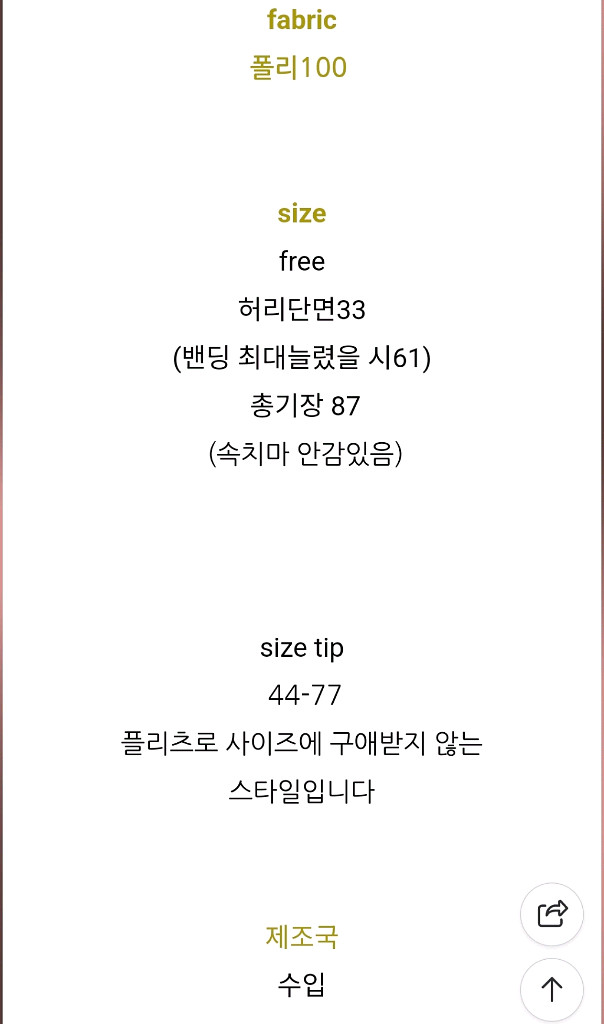This screenshot has width=604, height=1024.
Task: Jump back to top of page
Action: (552, 990)
